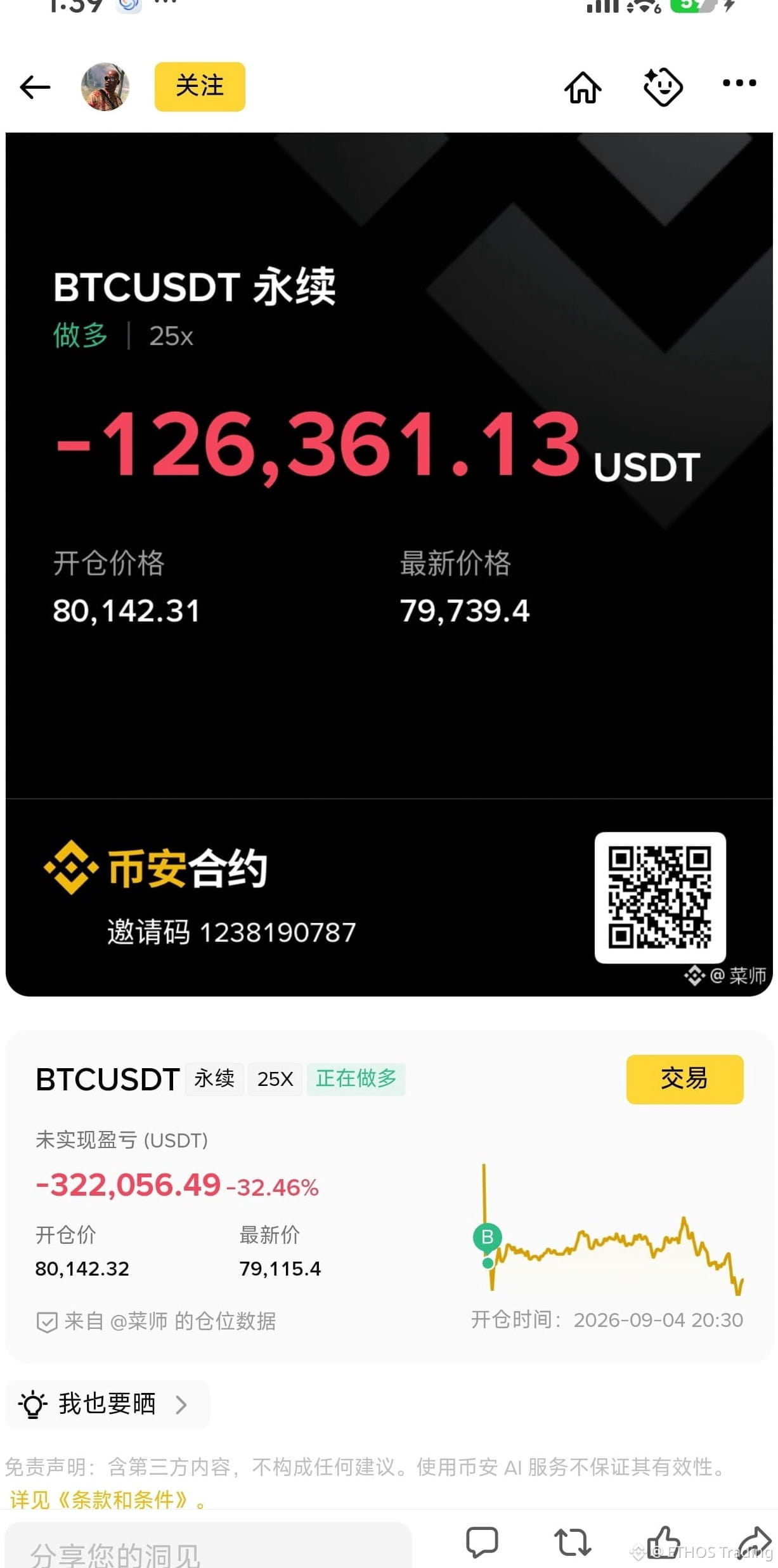778x1568 pixels.
Task: Go to the home icon
Action: [x=583, y=87]
